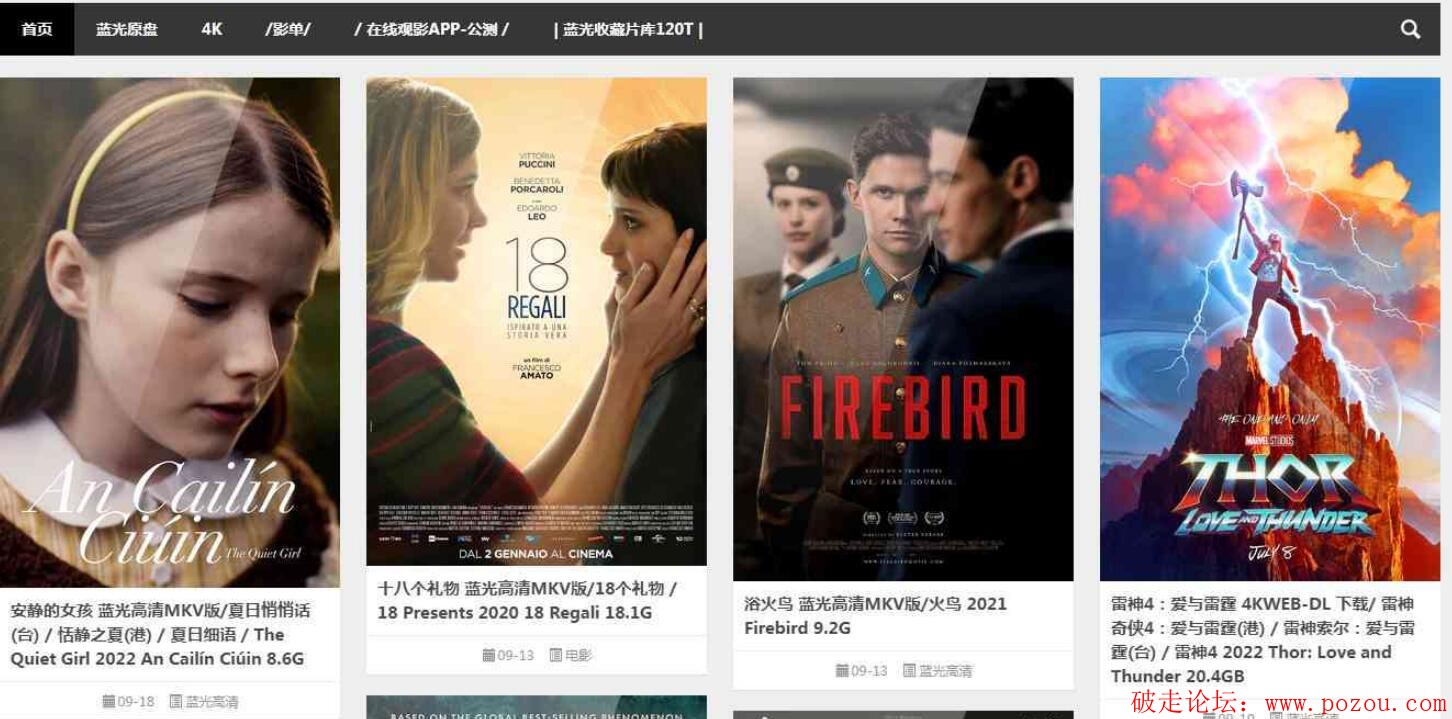The image size is (1452, 719).
Task: Open the Firebird movie poster
Action: (903, 329)
